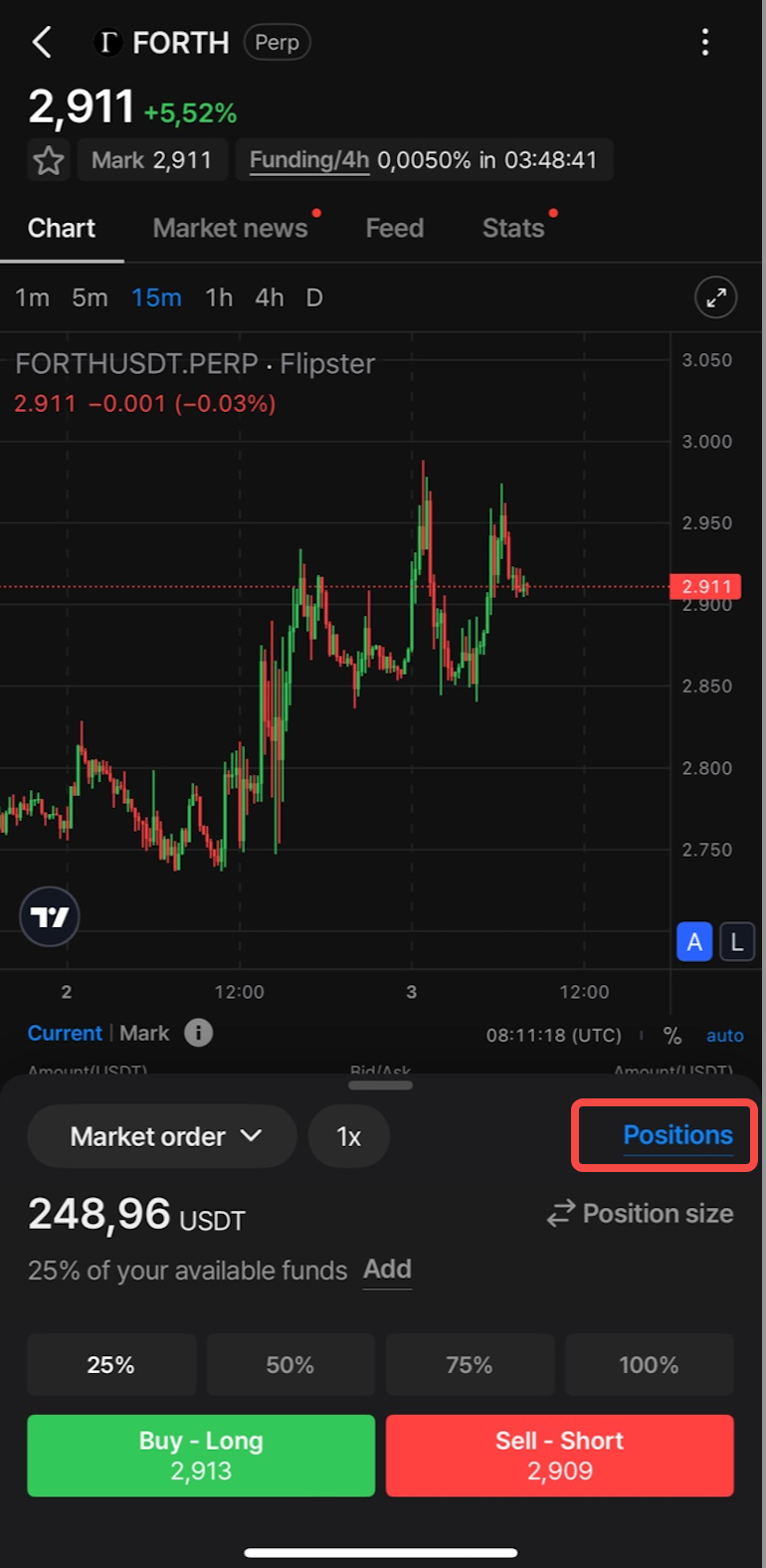Open the Market order type dropdown

coord(162,1136)
